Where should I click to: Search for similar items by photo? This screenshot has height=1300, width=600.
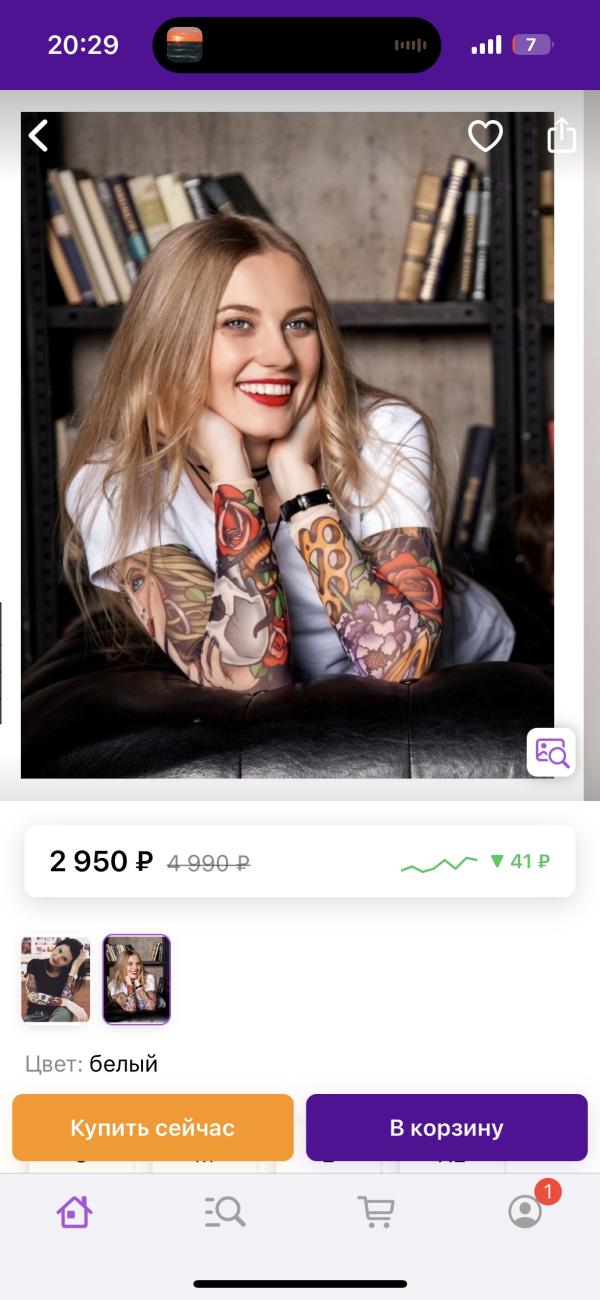click(551, 752)
